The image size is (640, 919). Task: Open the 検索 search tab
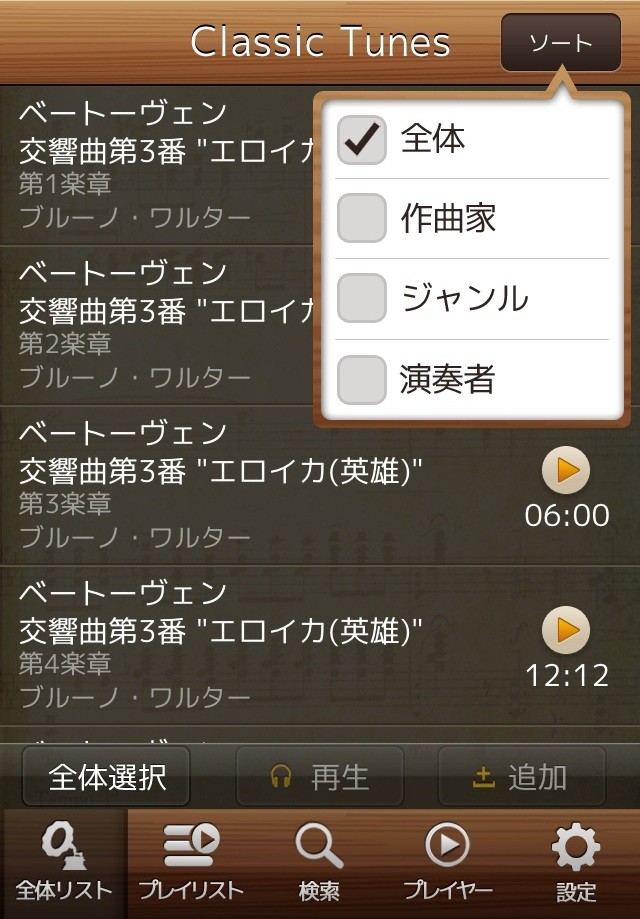tap(319, 864)
